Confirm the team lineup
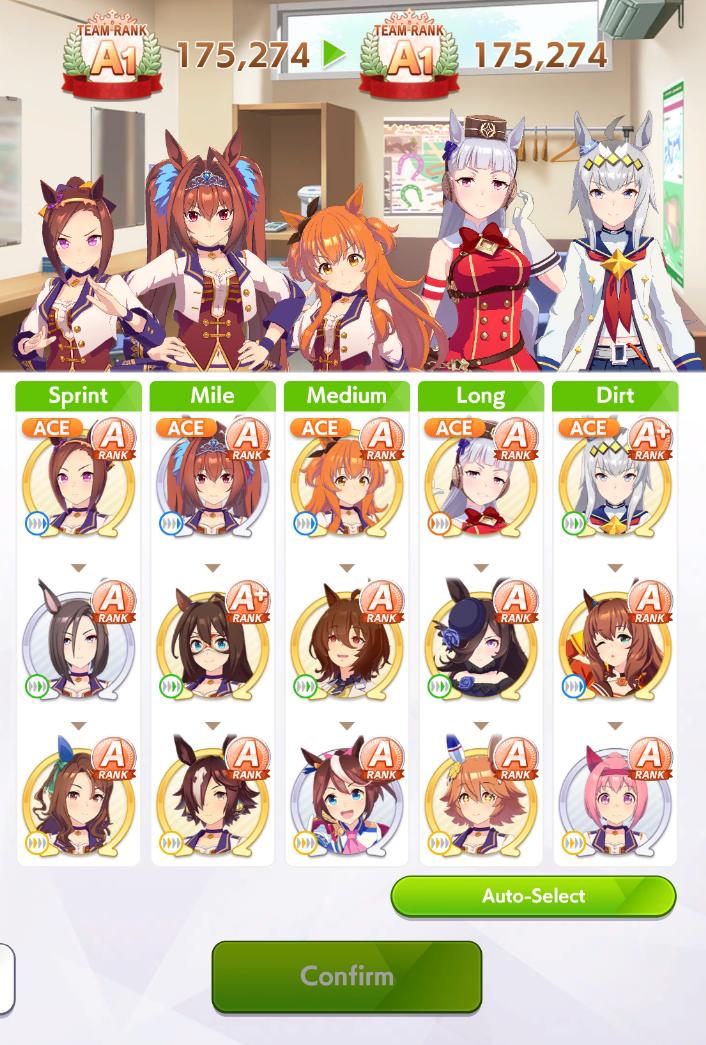Screen dimensions: 706x1045 [x=347, y=976]
